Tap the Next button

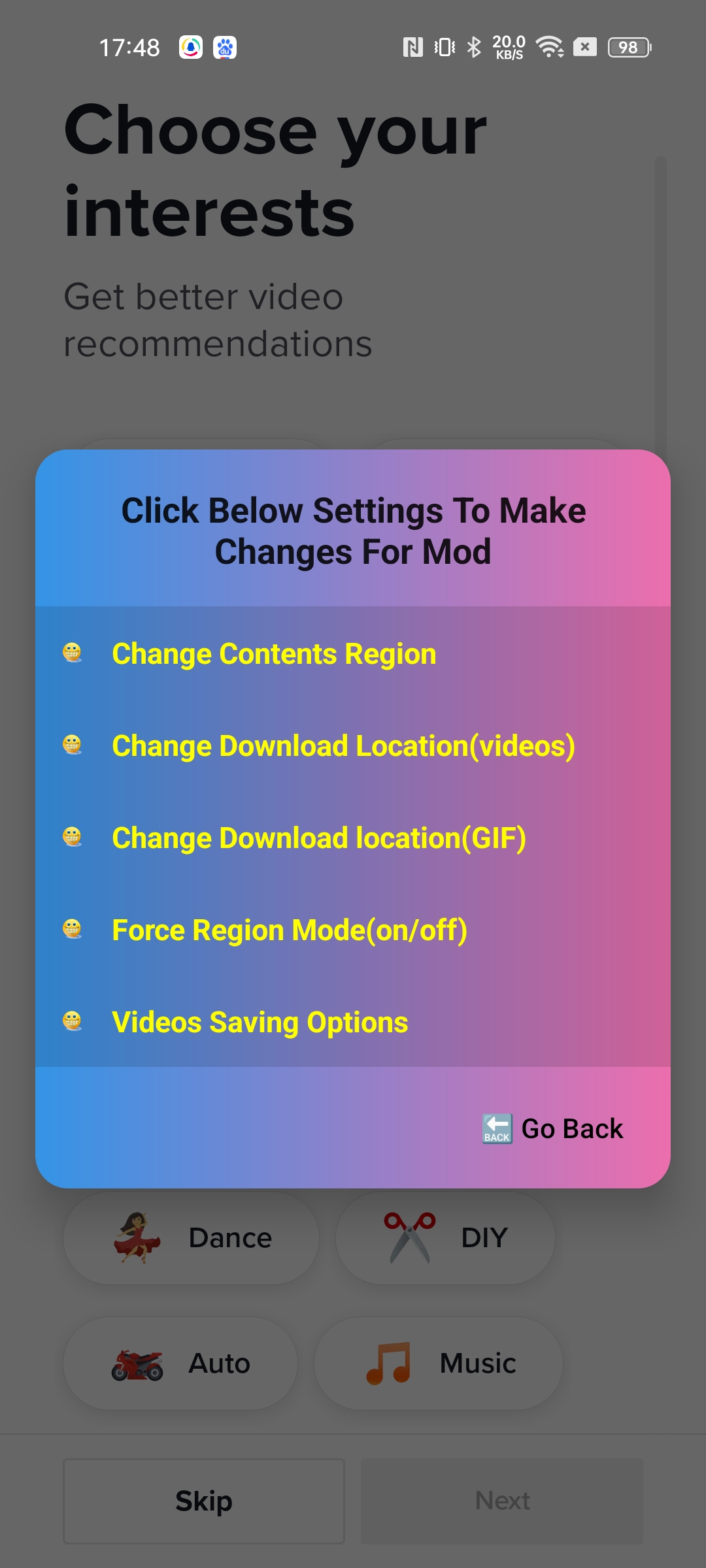coord(502,1501)
